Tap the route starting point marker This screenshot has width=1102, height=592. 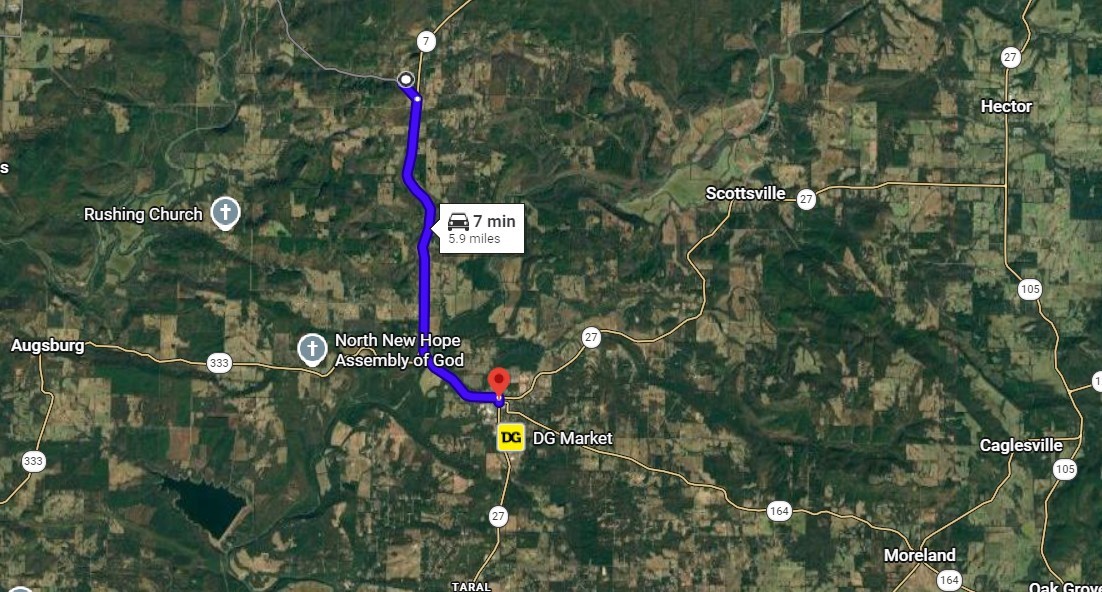click(406, 80)
